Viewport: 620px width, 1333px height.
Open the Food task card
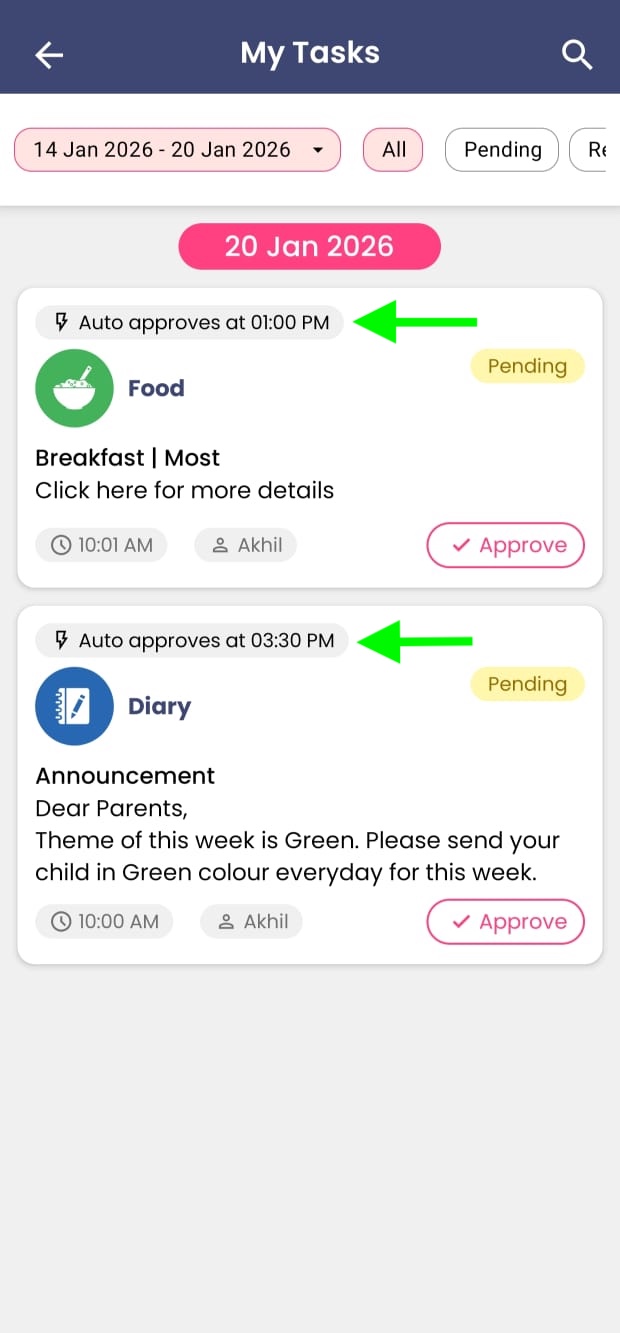point(310,438)
